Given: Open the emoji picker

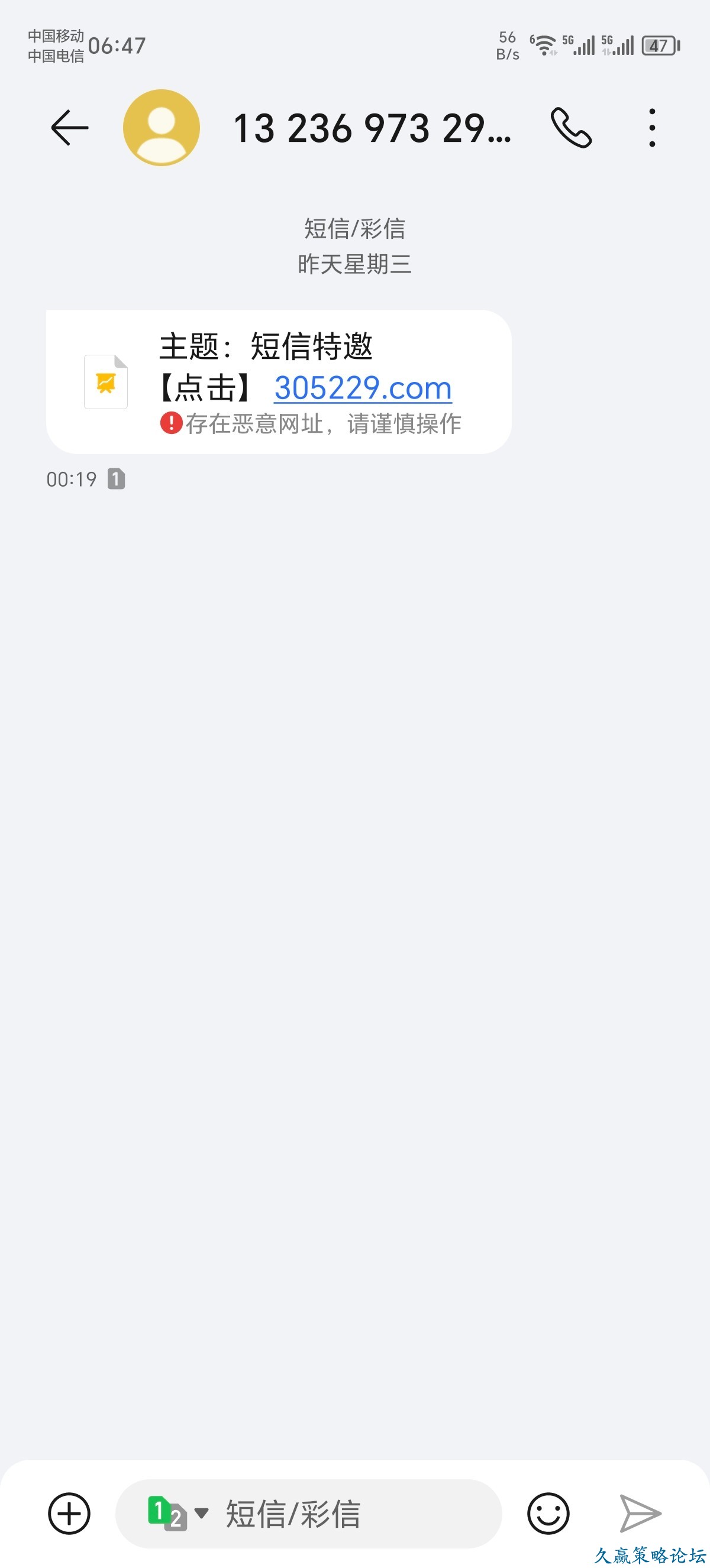Looking at the screenshot, I should (548, 1514).
